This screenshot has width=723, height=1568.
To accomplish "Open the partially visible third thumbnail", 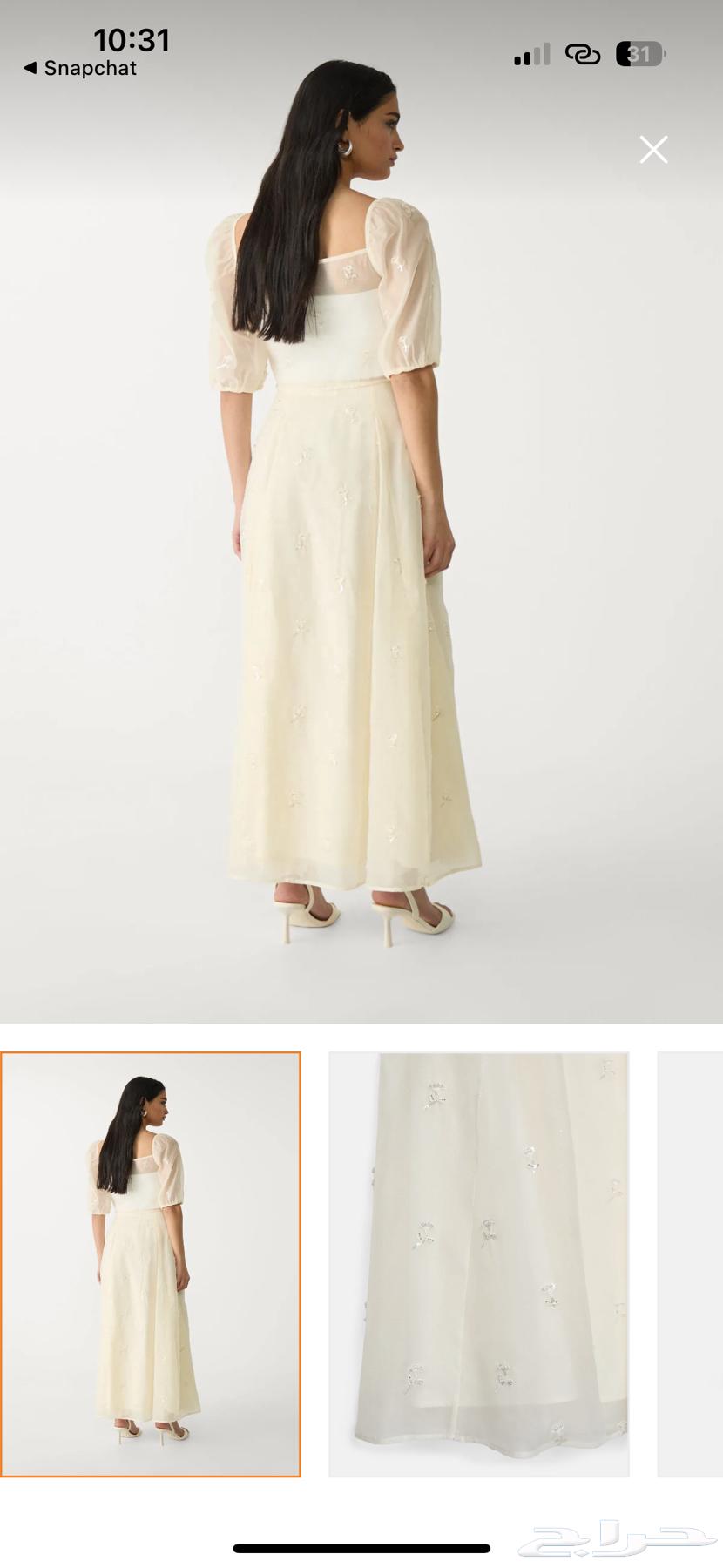I will (693, 1264).
